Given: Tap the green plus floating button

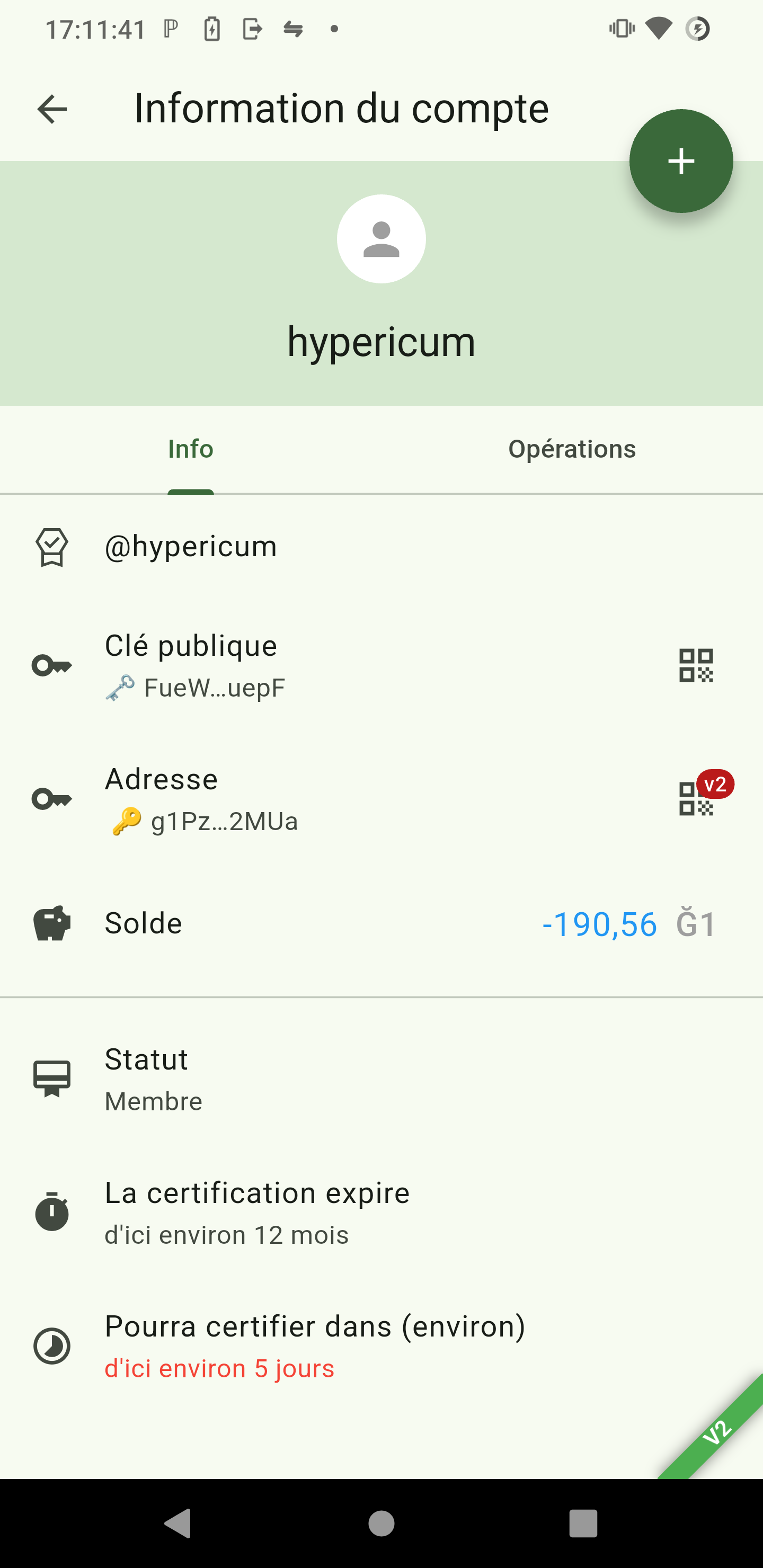Looking at the screenshot, I should pyautogui.click(x=680, y=162).
